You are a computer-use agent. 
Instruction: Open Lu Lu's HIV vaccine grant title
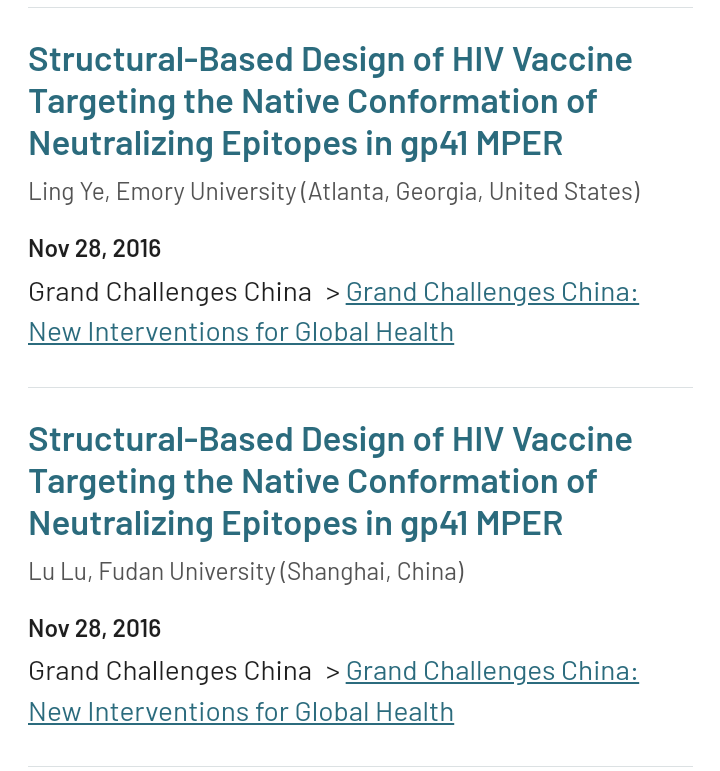(330, 481)
